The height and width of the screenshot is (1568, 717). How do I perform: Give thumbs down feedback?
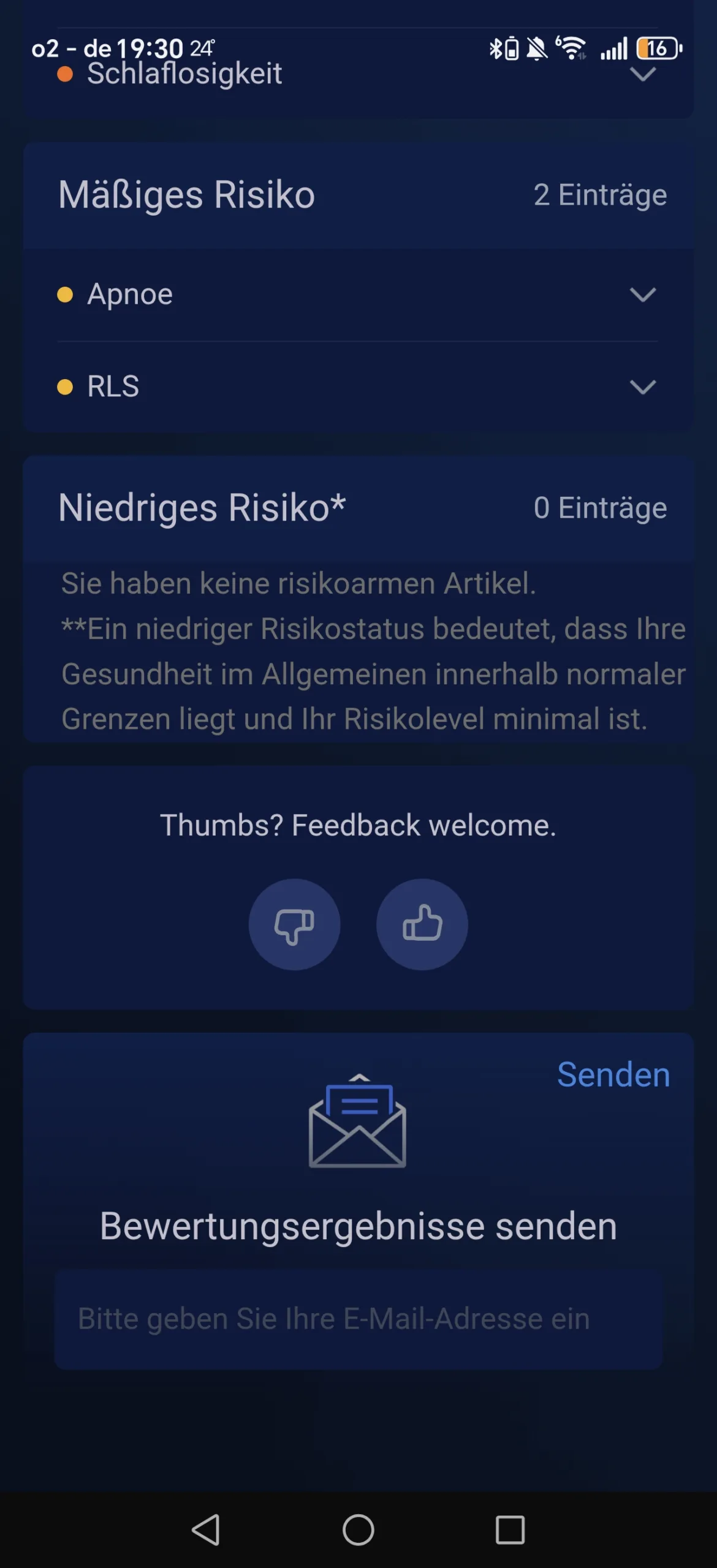tap(294, 924)
